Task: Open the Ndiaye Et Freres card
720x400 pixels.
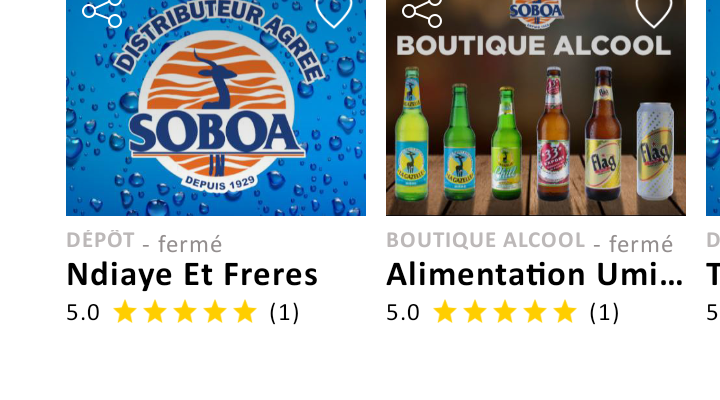Action: point(192,273)
